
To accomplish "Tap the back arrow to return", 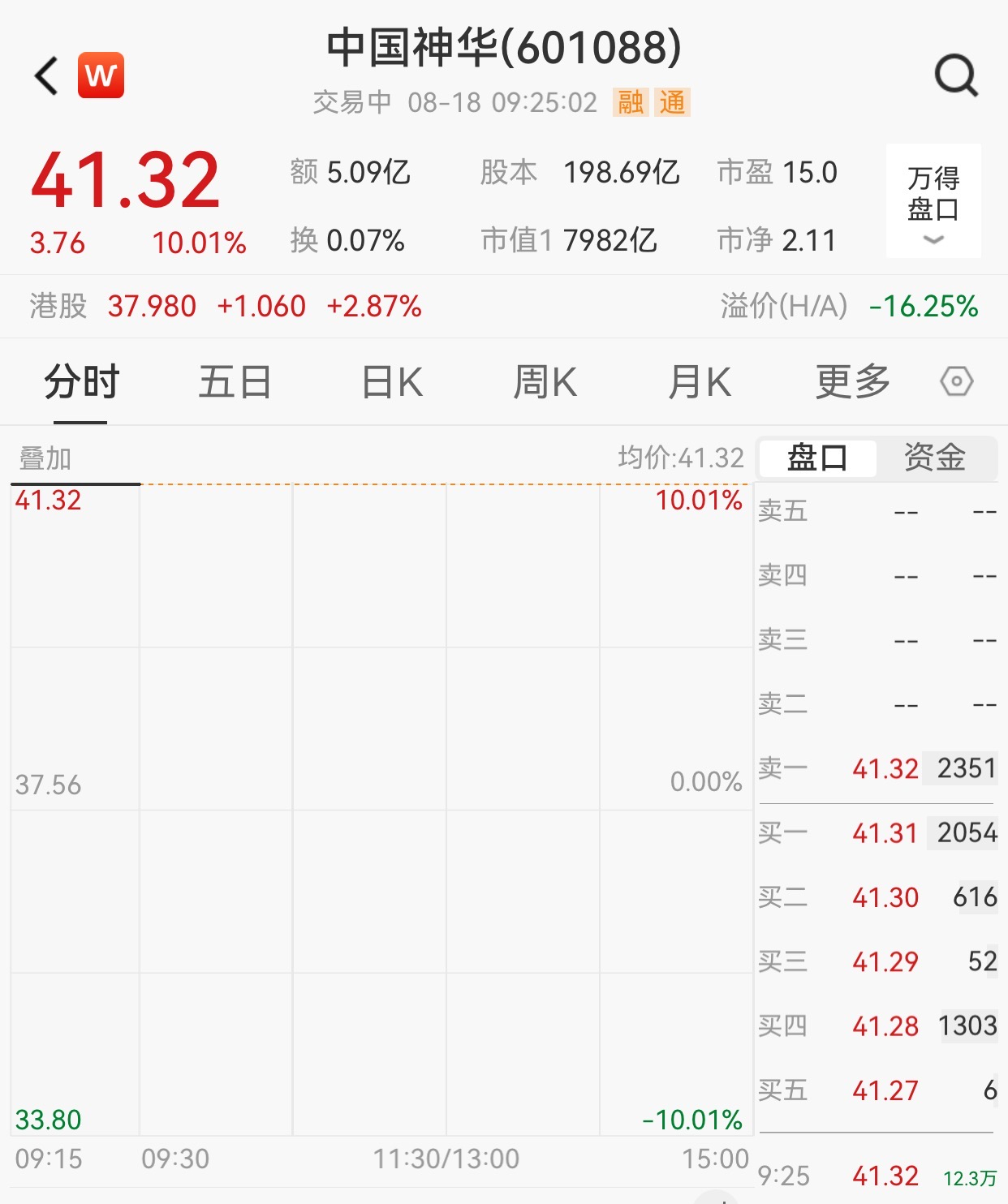I will [45, 75].
